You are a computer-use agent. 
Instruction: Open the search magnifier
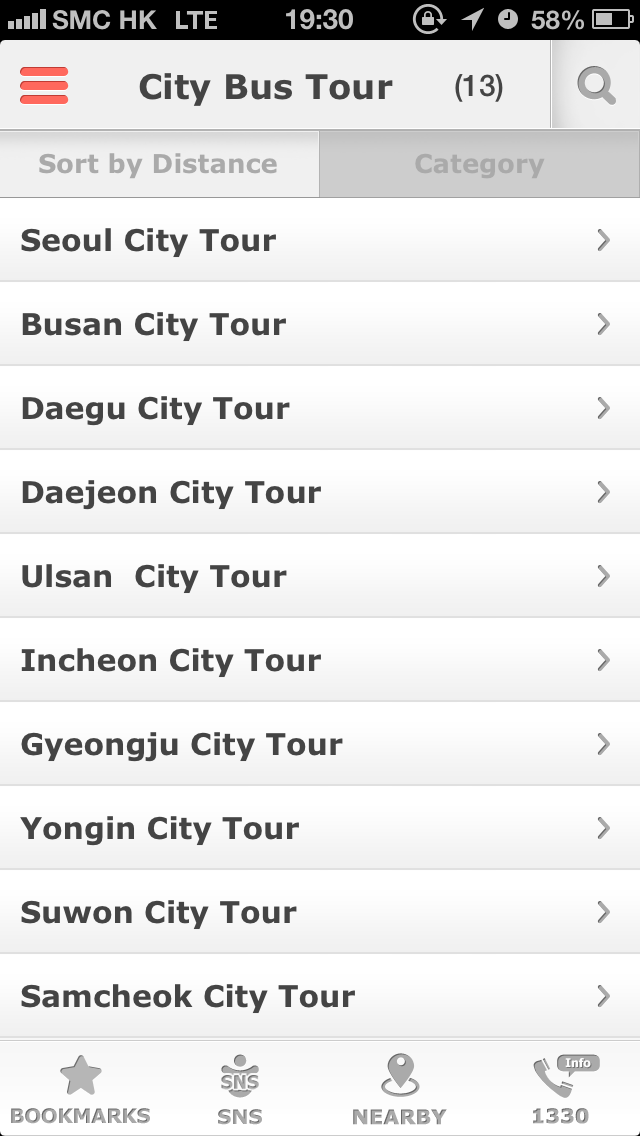click(x=596, y=86)
